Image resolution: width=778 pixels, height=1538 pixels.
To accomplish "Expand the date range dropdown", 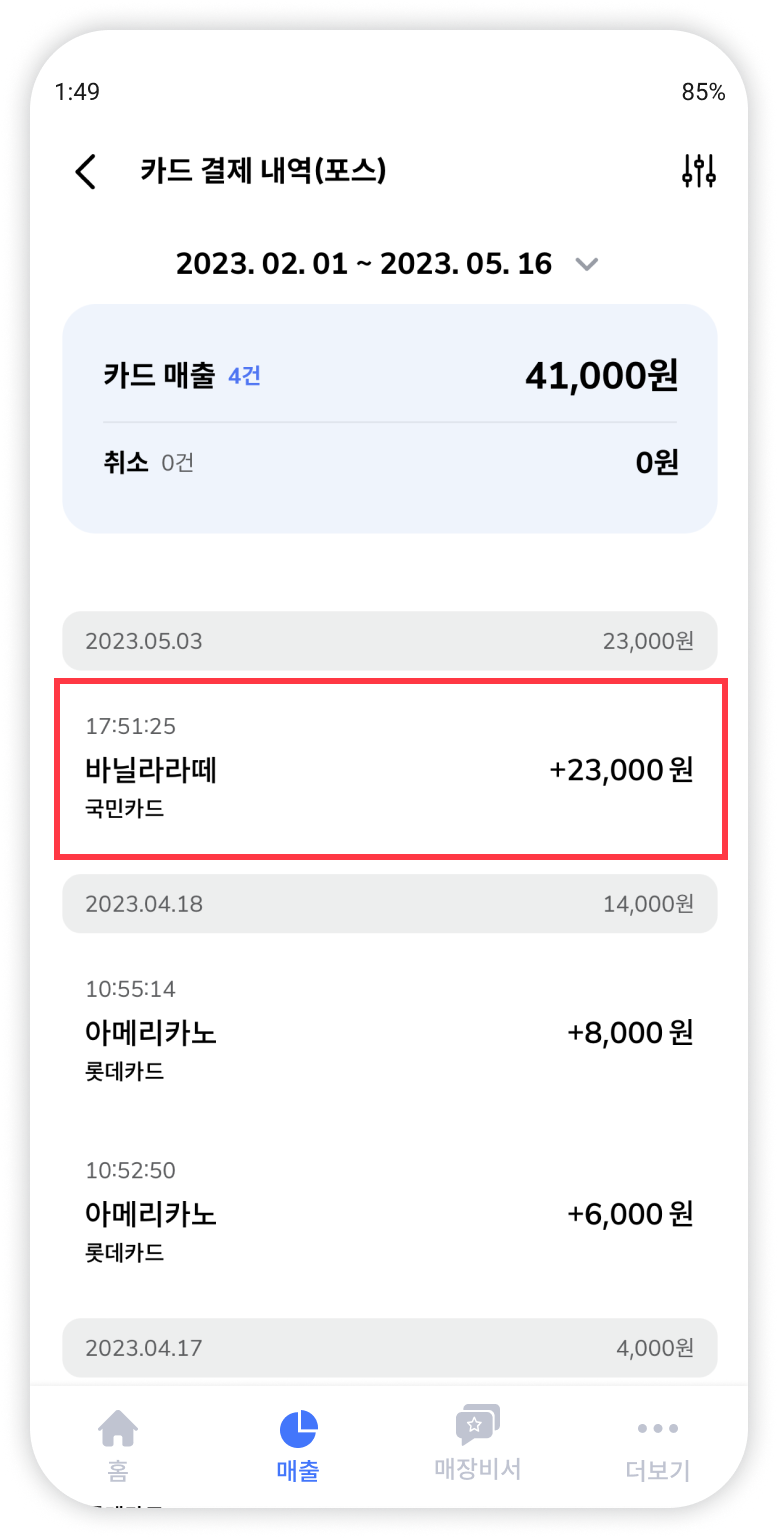I will coord(587,264).
